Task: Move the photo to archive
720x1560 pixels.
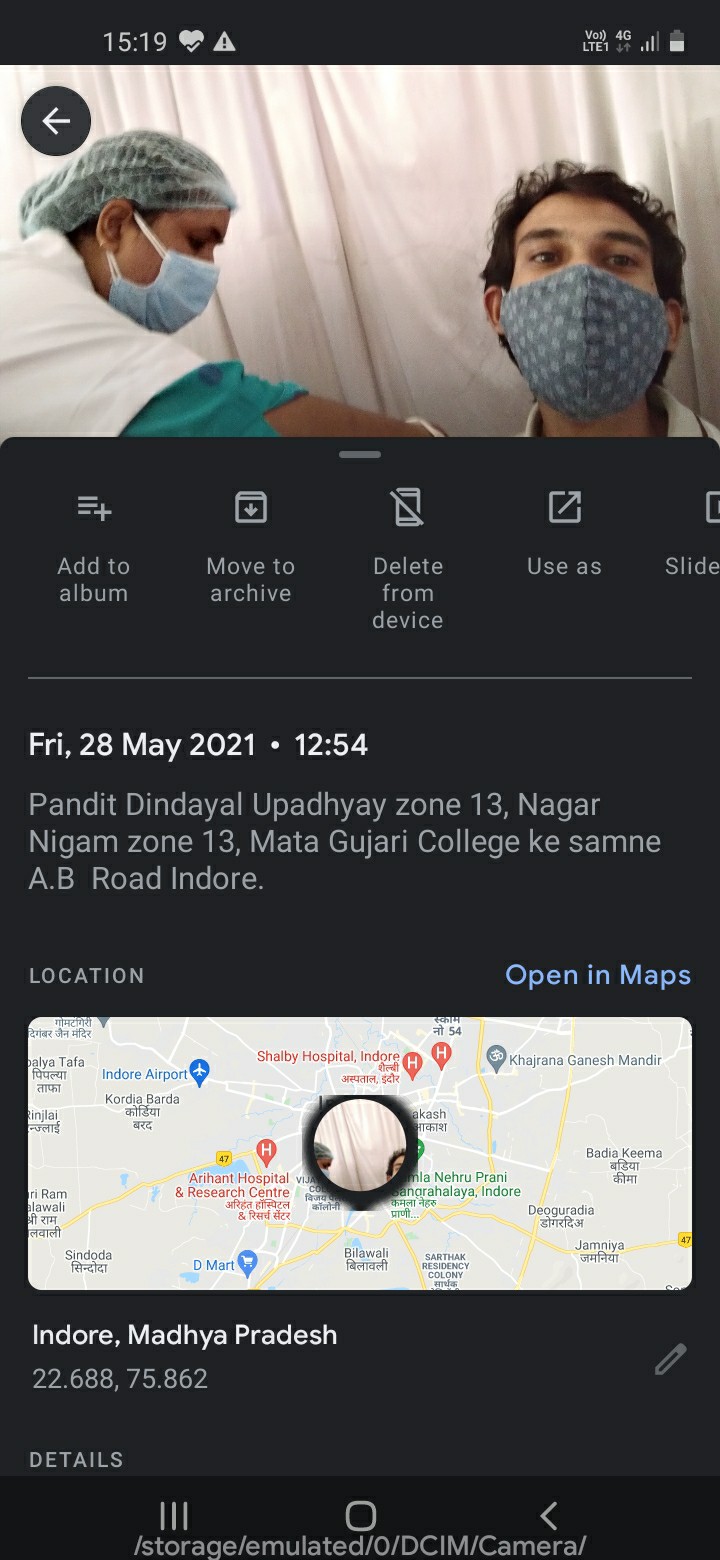Action: tap(250, 547)
